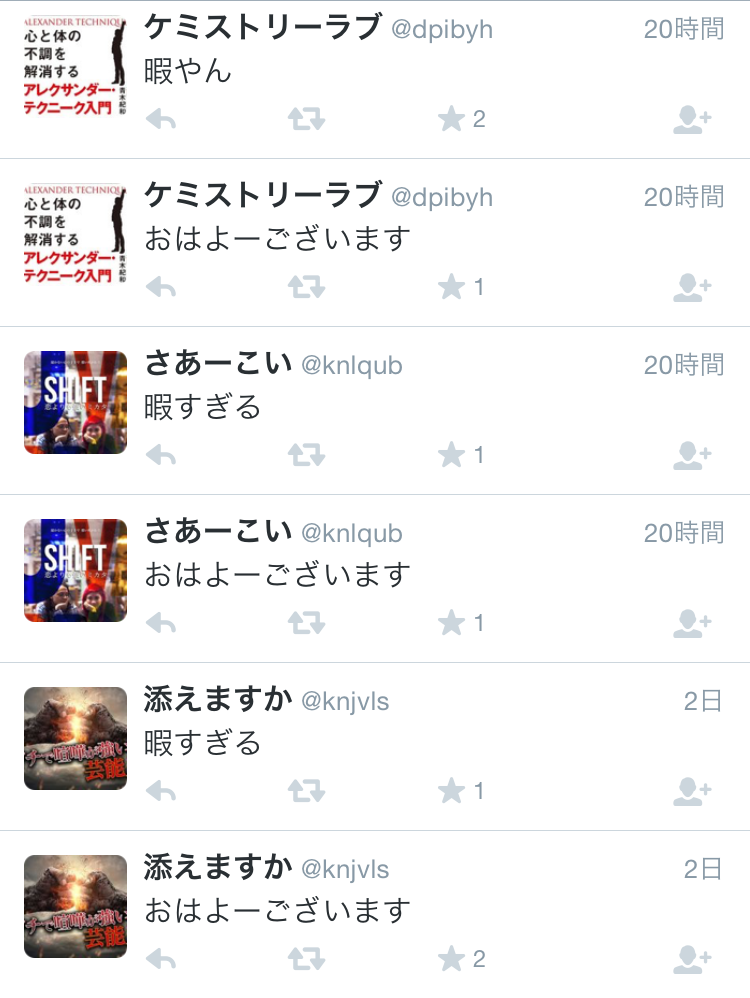Reply to the tweet "暇やん"

point(167,117)
